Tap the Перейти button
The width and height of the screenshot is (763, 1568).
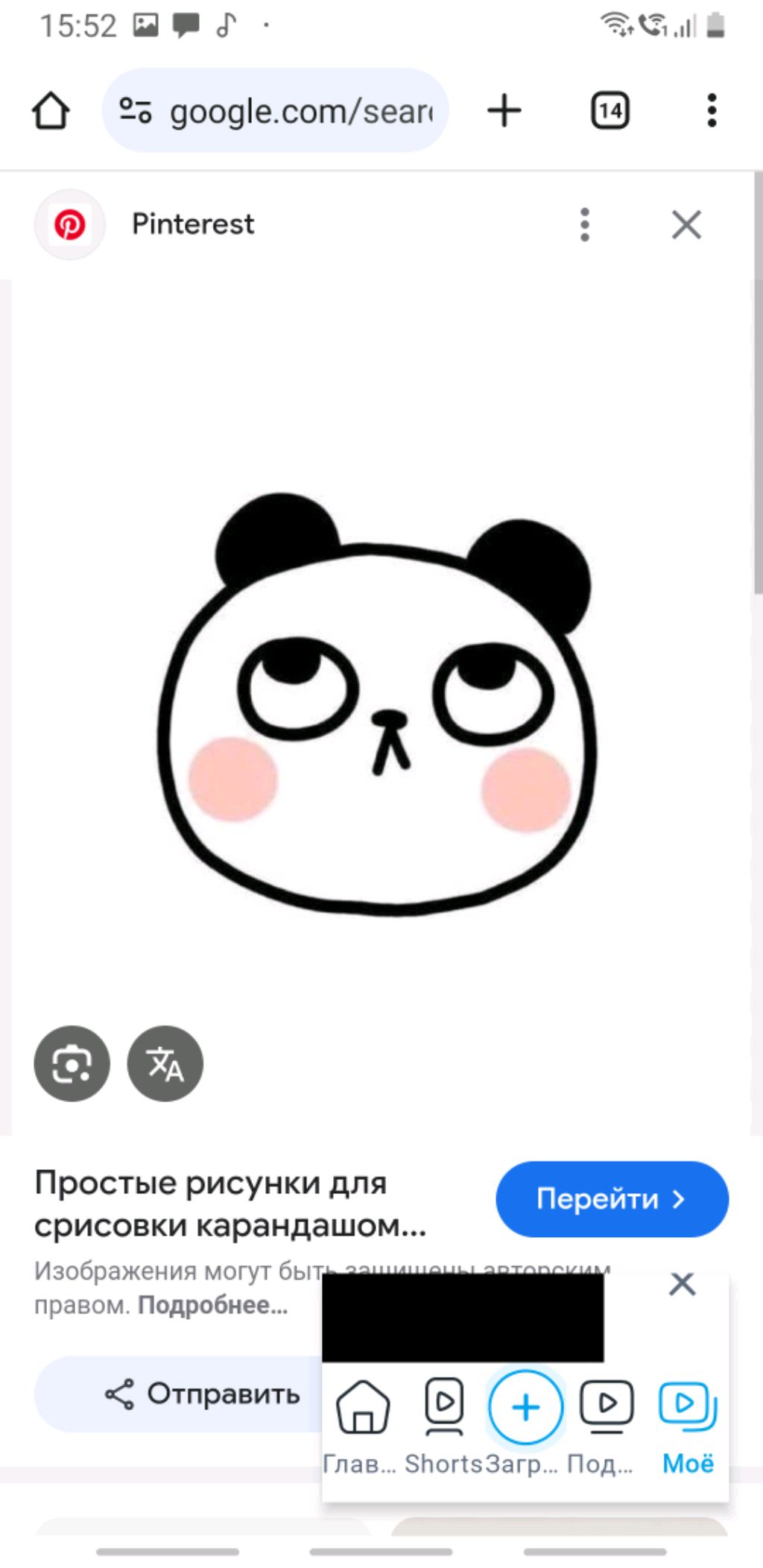(612, 1198)
